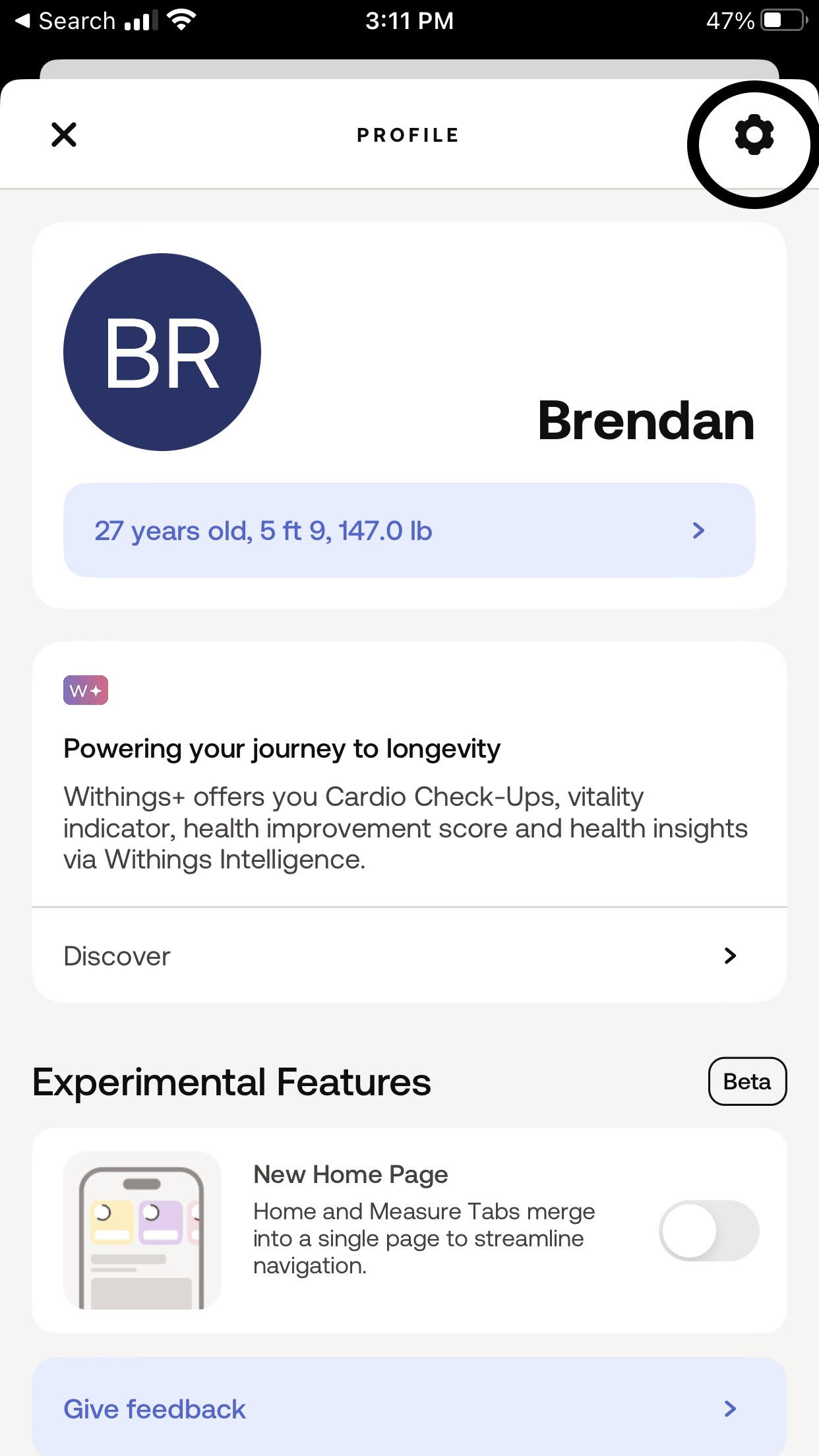Tap the BR profile avatar
This screenshot has width=819, height=1456.
tap(162, 352)
